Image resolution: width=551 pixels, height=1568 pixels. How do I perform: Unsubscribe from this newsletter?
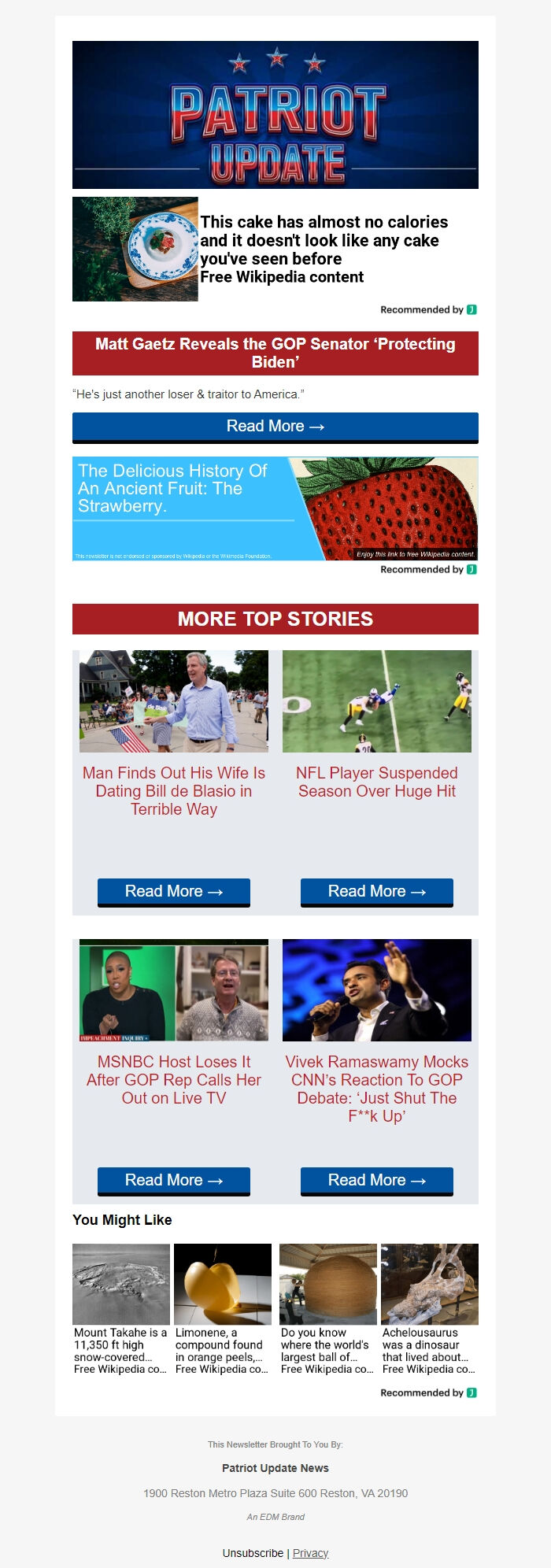coord(253,1553)
